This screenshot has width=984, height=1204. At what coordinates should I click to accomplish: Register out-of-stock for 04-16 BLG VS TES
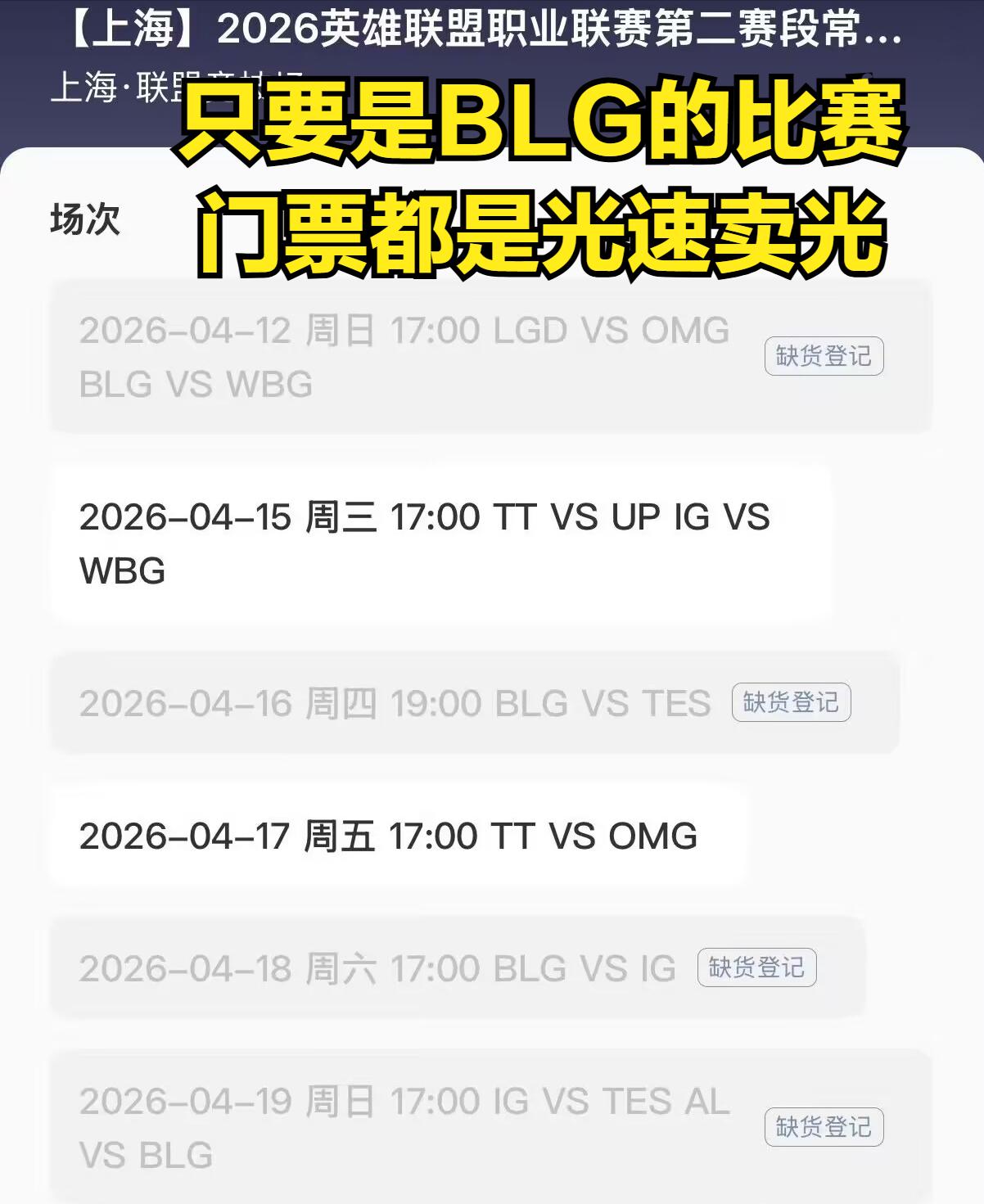pos(791,702)
